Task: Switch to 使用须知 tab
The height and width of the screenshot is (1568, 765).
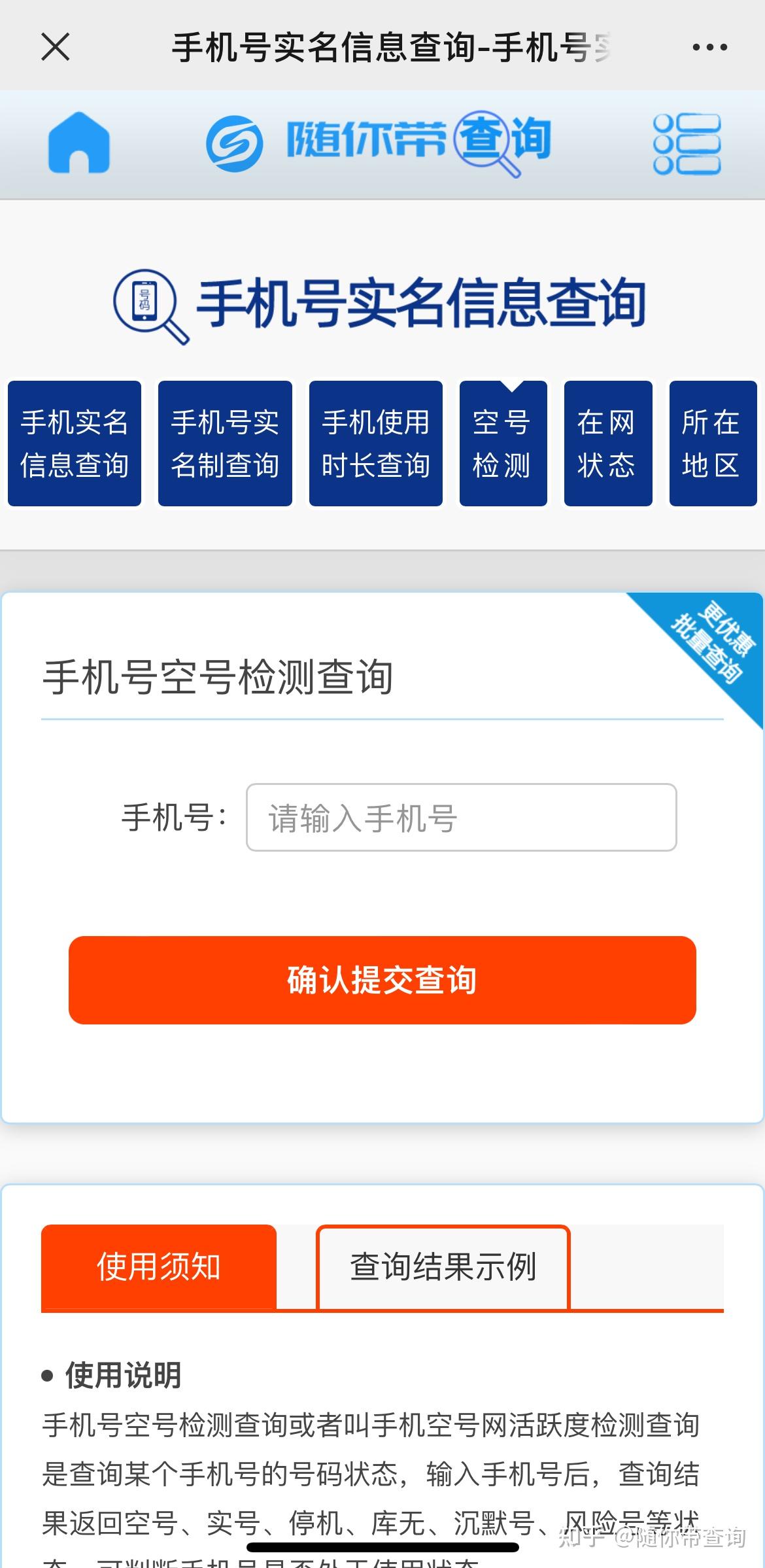Action: 159,1267
